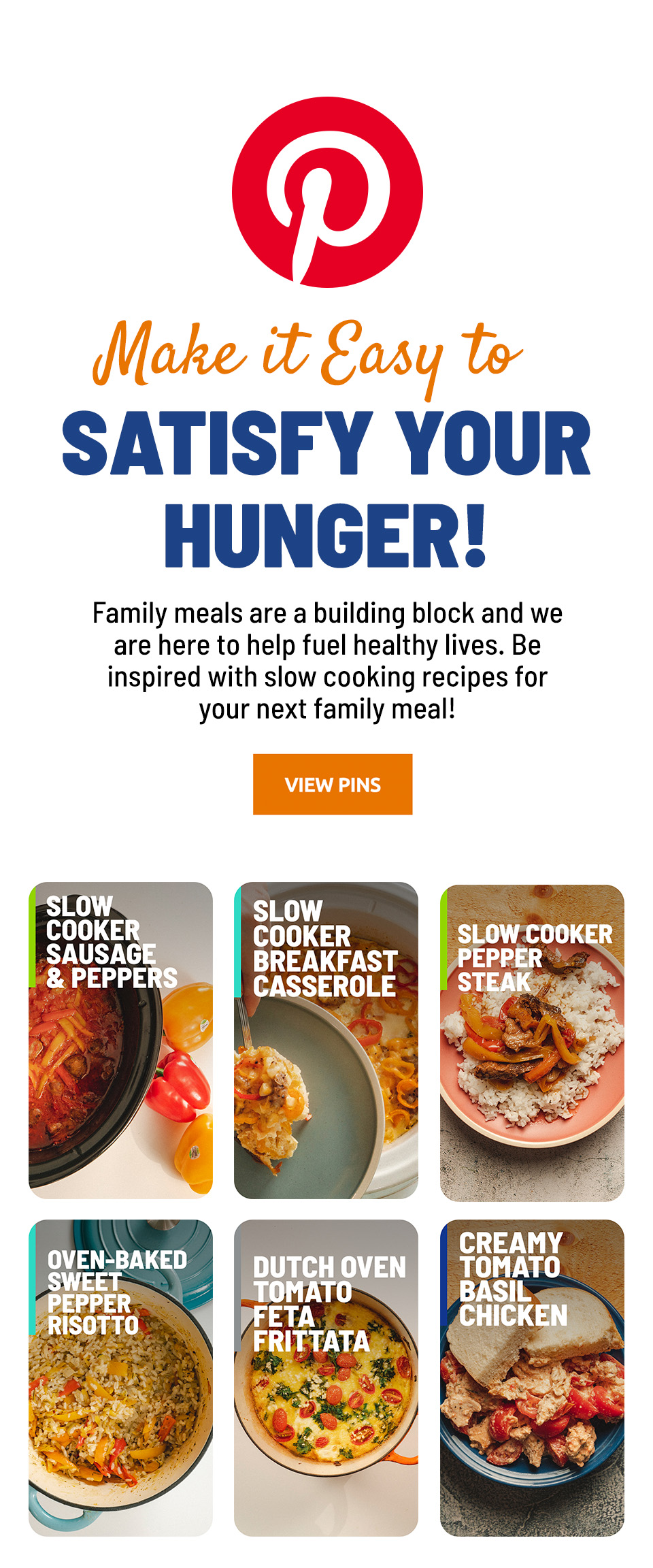This screenshot has width=653, height=1568.
Task: Open Creamy Tomato Basil Chicken recipe
Action: coord(532,1377)
